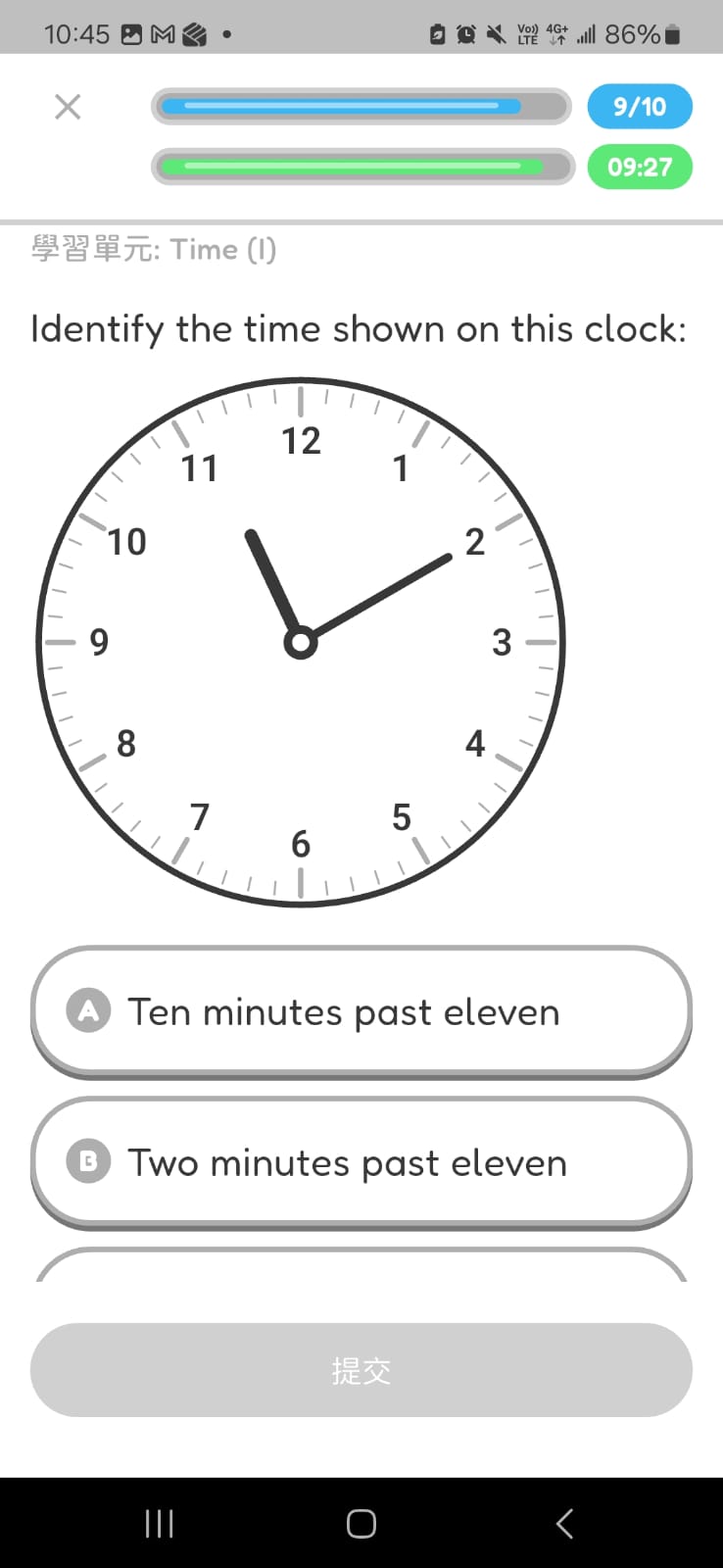Click the green timer progress bar
Viewport: 723px width, 1568px height.
click(x=361, y=167)
